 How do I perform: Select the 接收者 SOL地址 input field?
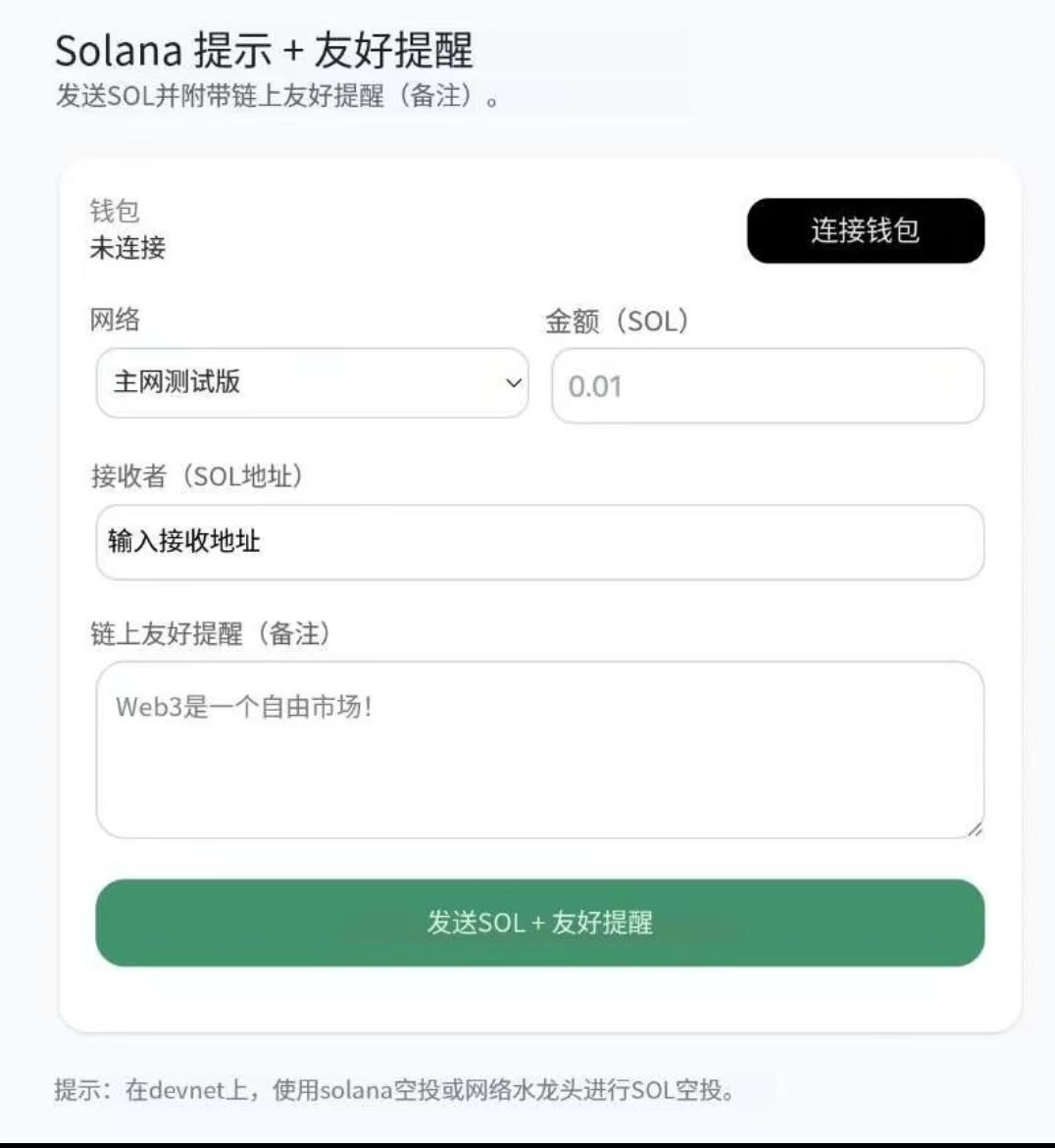(539, 542)
